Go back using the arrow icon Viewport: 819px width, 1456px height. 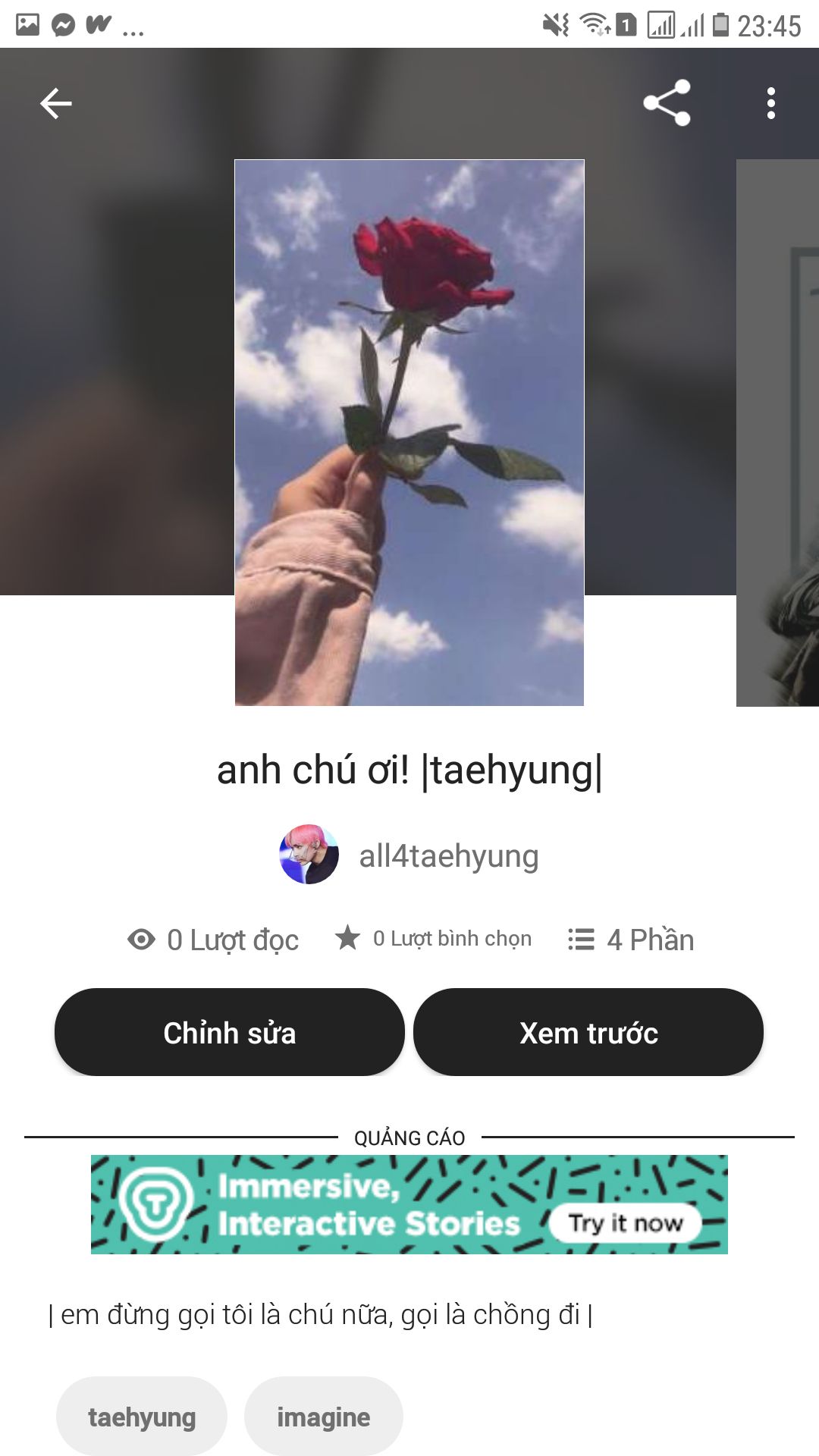56,103
